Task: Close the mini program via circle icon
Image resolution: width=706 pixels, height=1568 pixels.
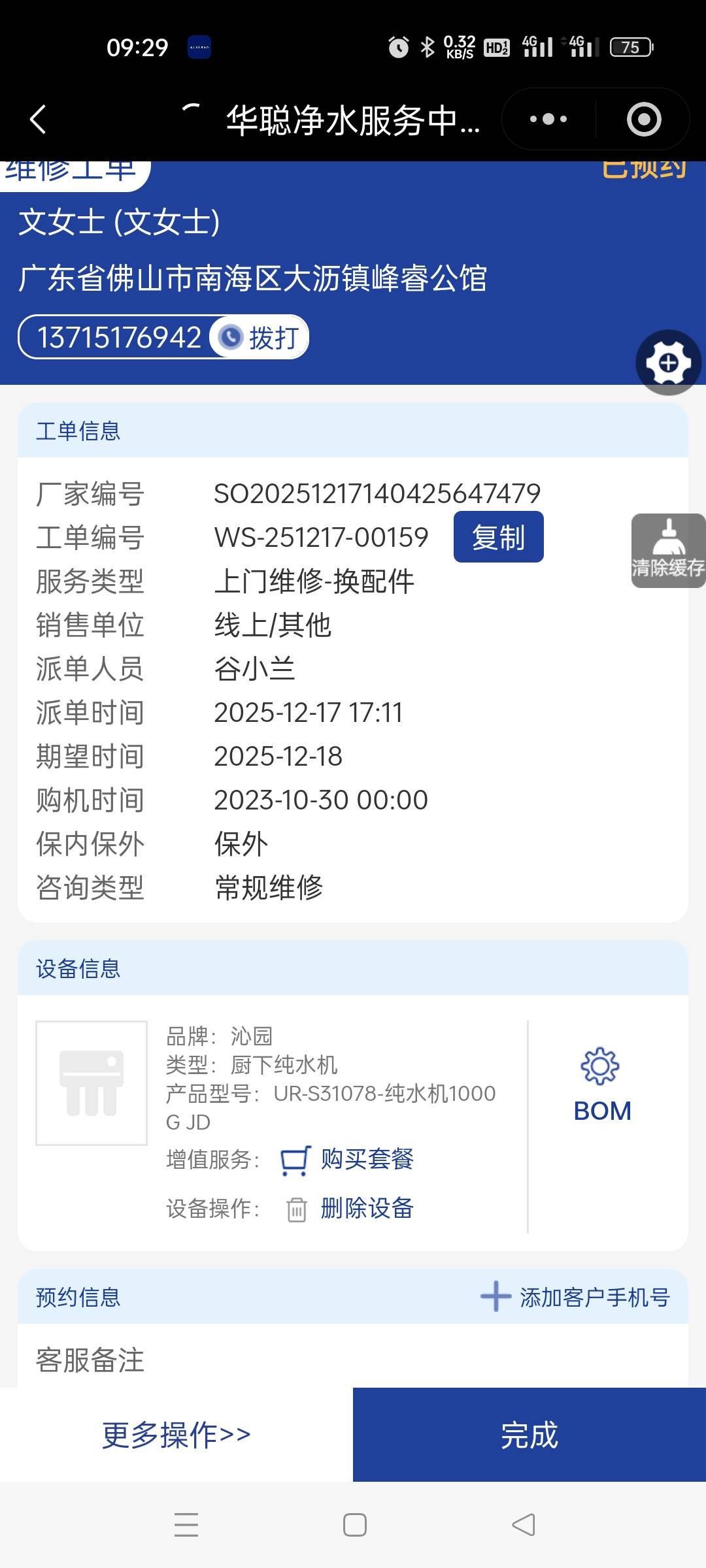Action: [644, 120]
